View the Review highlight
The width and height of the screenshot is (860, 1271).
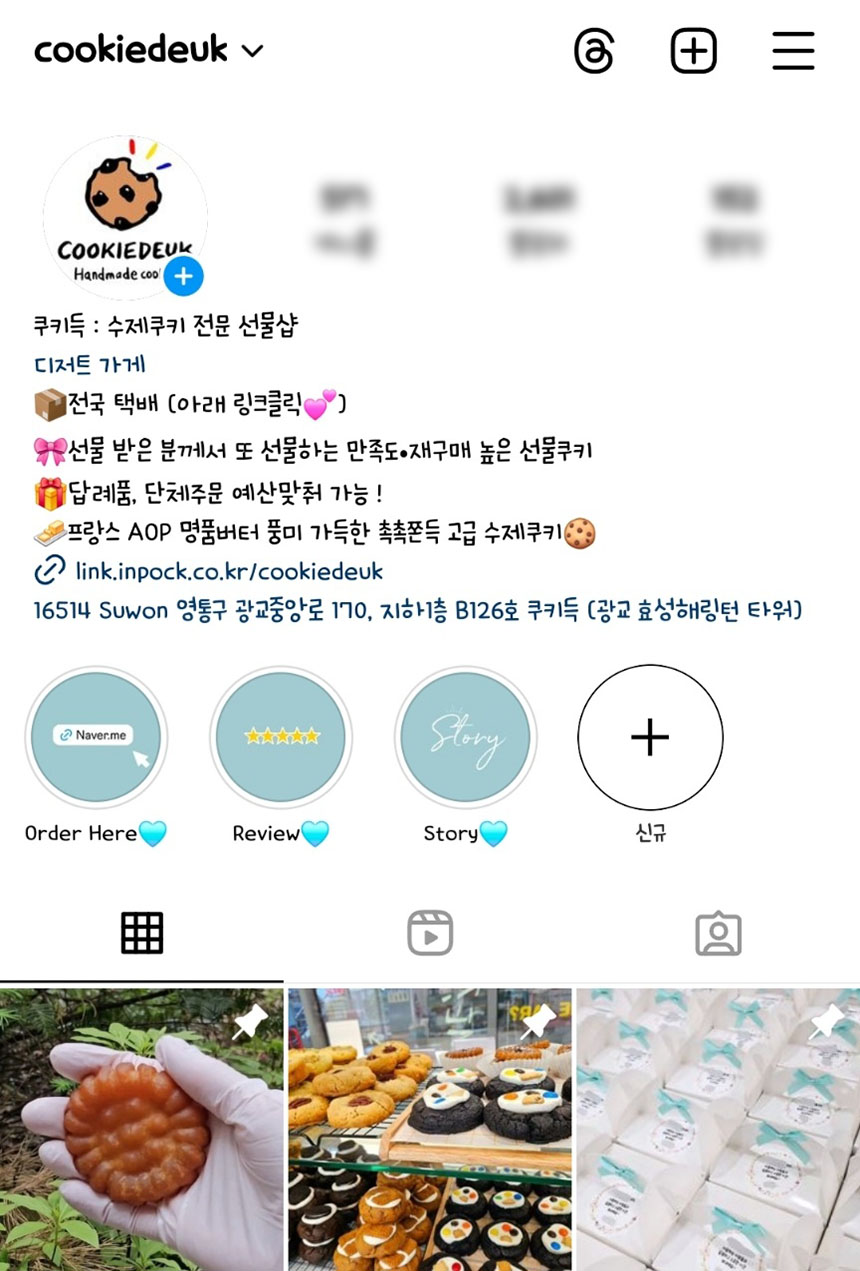click(281, 738)
